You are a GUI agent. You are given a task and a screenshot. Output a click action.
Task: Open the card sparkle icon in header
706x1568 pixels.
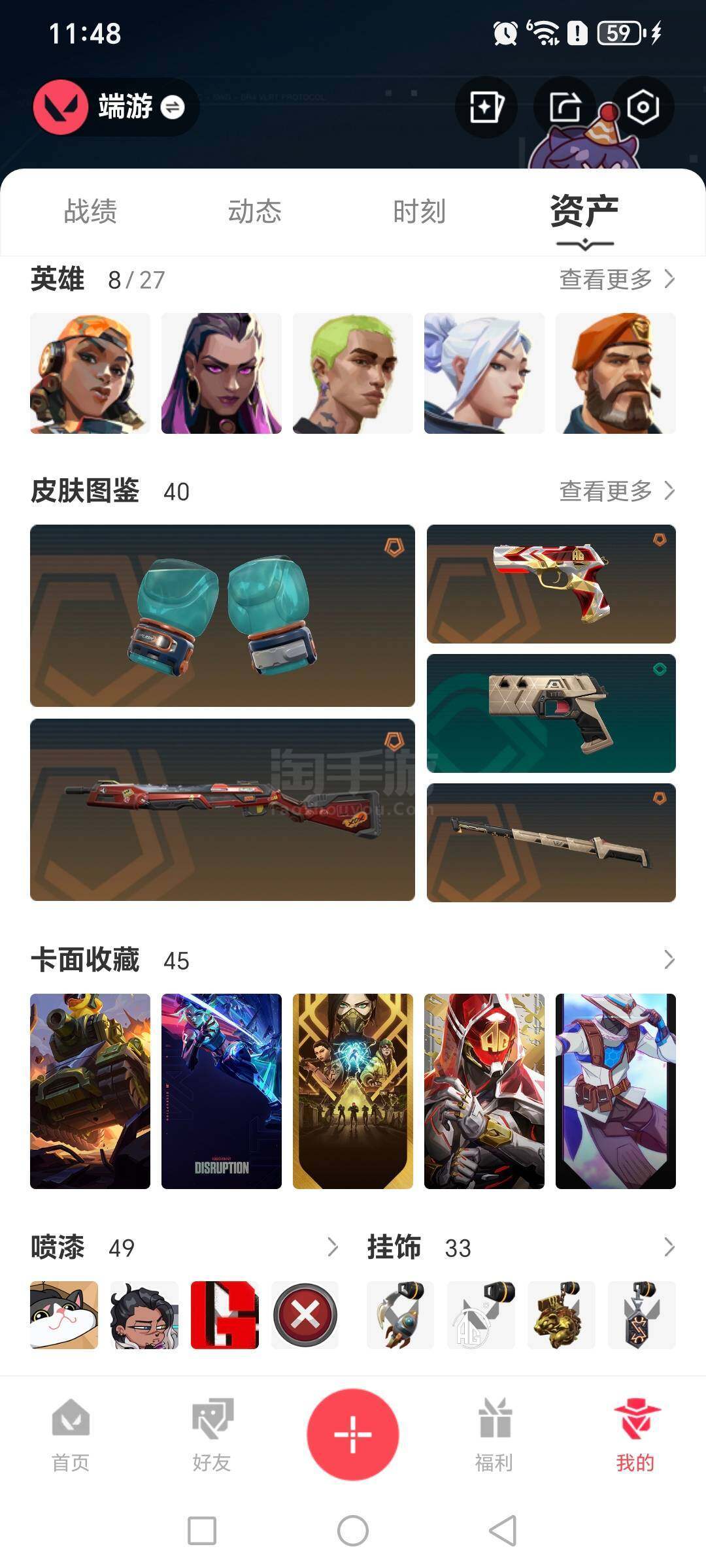click(x=486, y=107)
